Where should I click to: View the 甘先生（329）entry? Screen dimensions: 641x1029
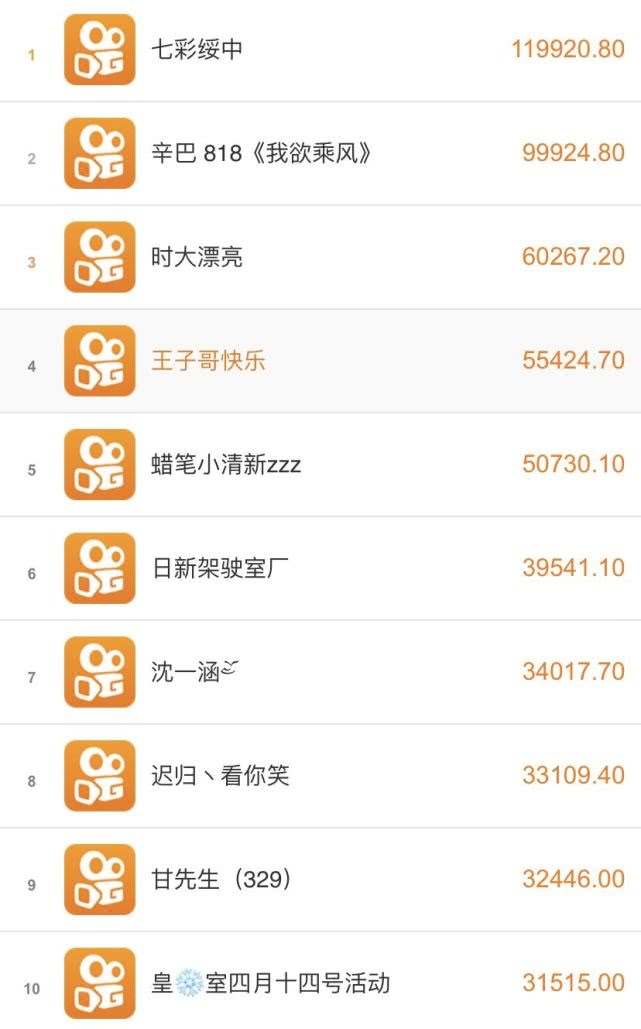(x=222, y=880)
